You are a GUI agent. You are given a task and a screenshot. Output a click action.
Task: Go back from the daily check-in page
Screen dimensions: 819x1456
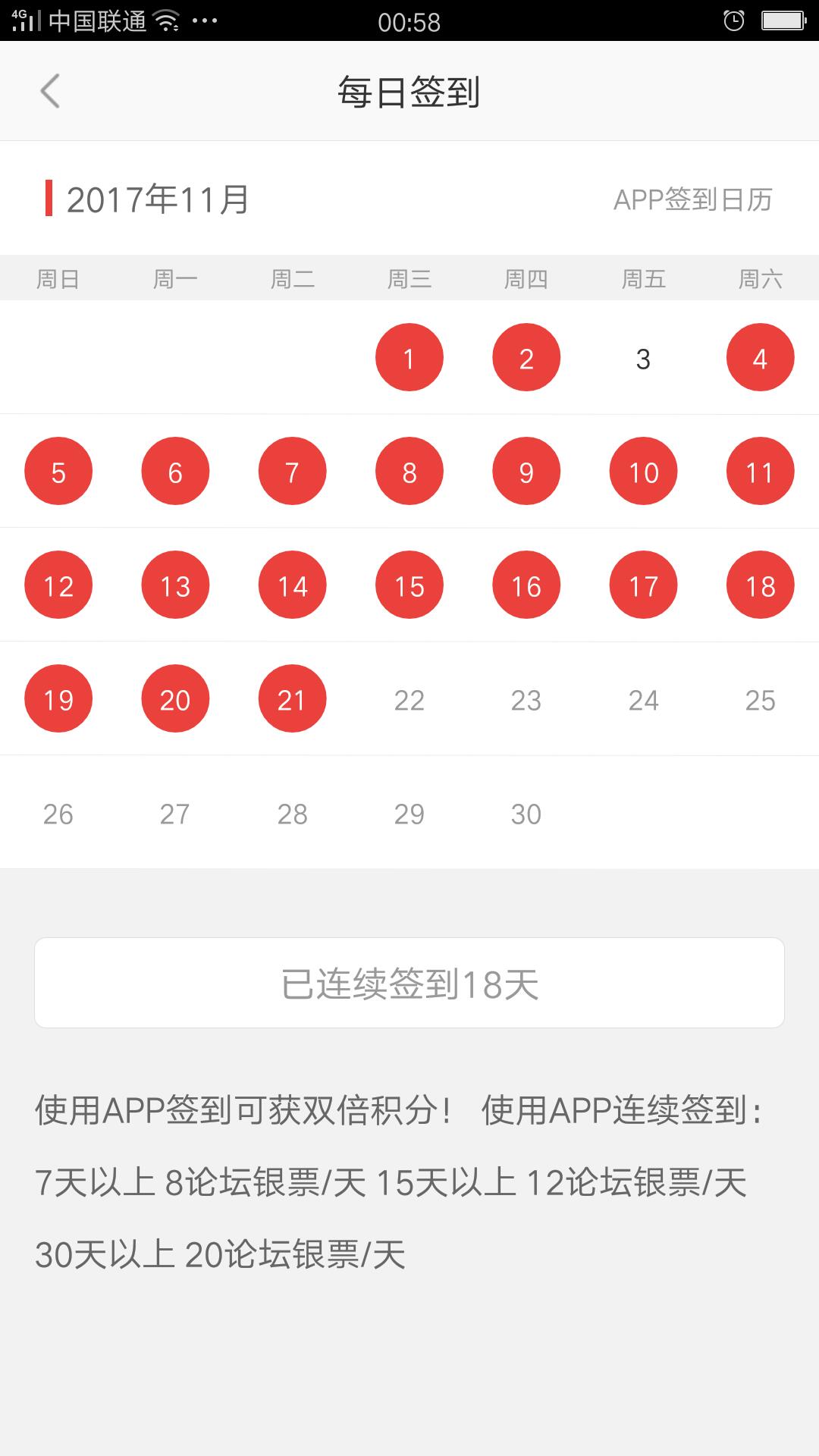50,92
